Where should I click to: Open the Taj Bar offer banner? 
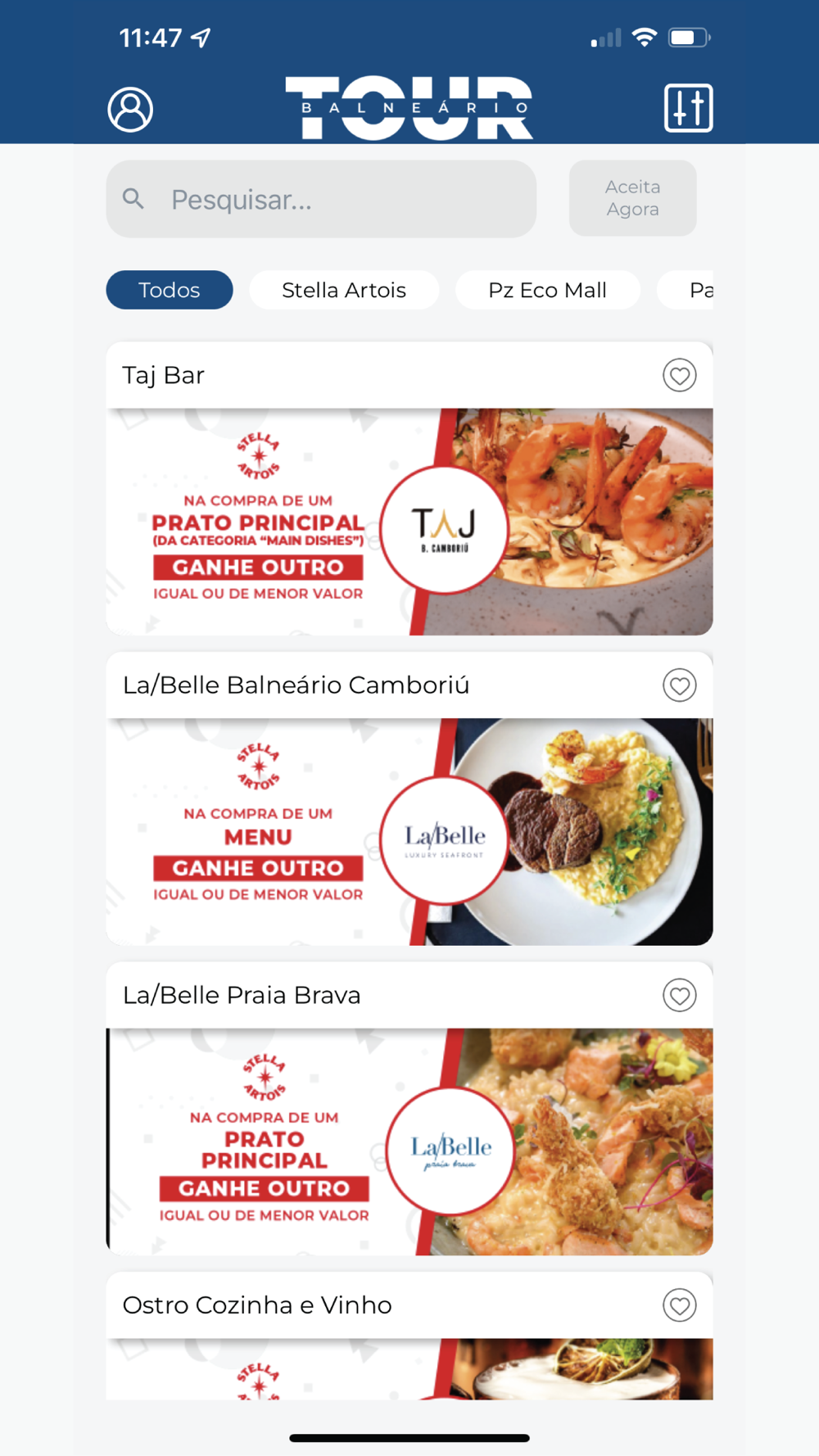409,522
